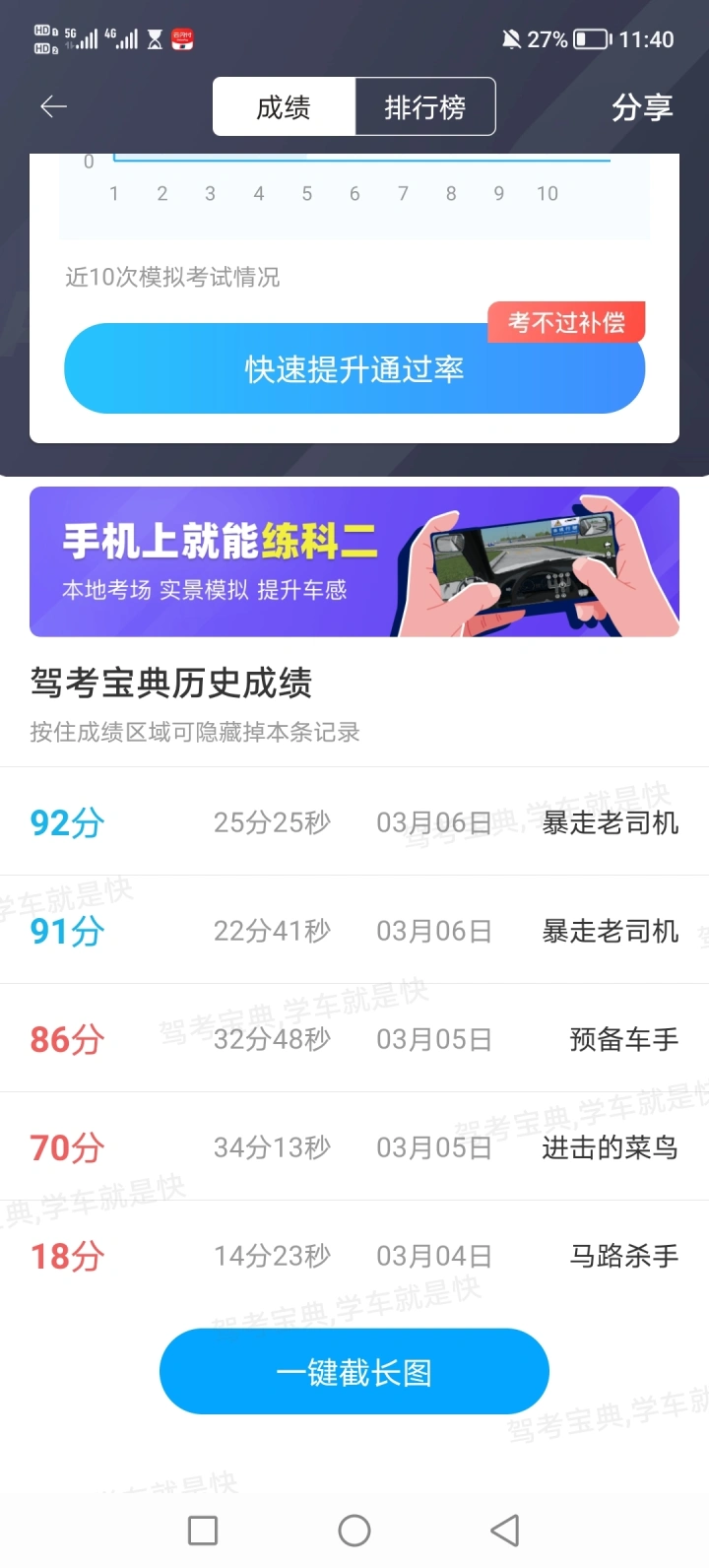View the 86分 exam record

point(354,1038)
